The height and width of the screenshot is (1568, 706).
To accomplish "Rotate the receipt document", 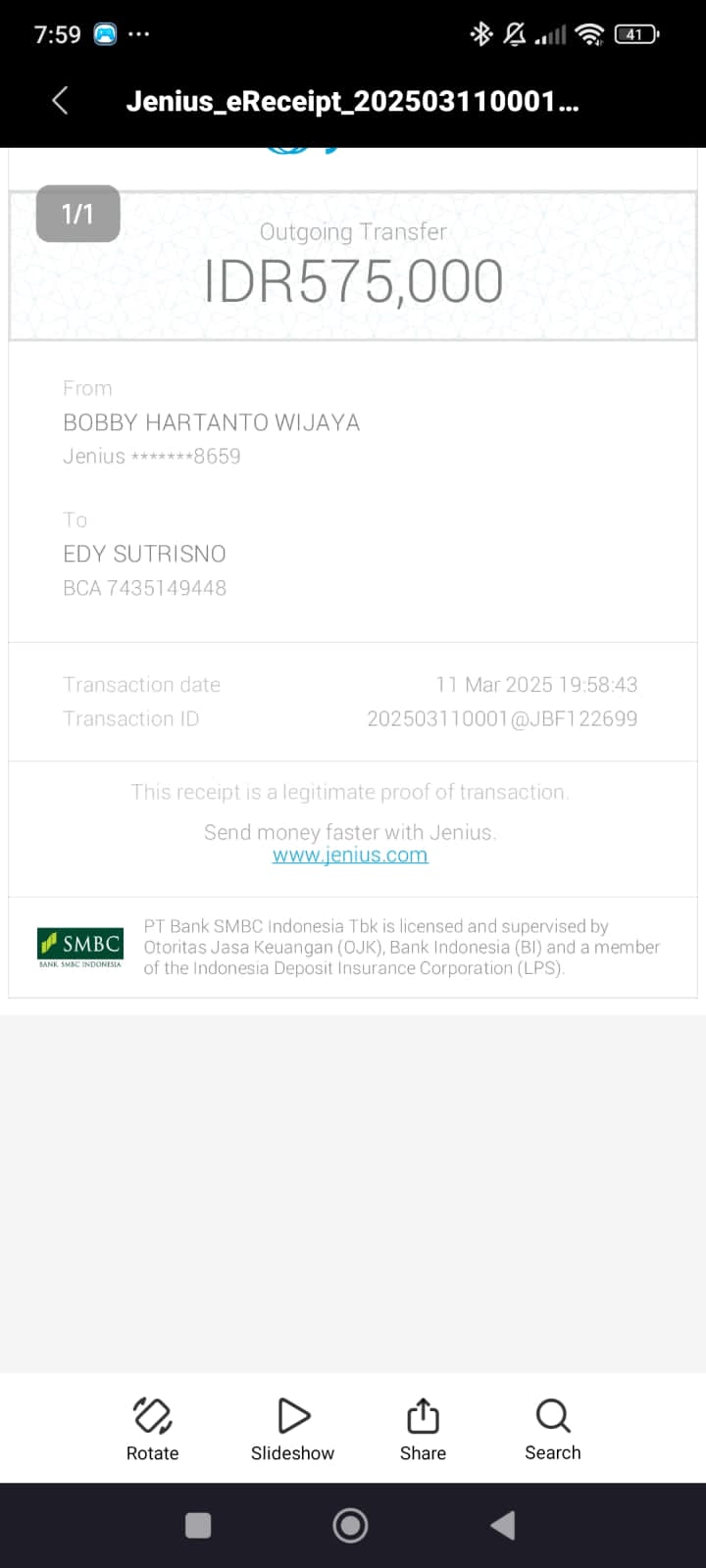I will coord(152,1429).
